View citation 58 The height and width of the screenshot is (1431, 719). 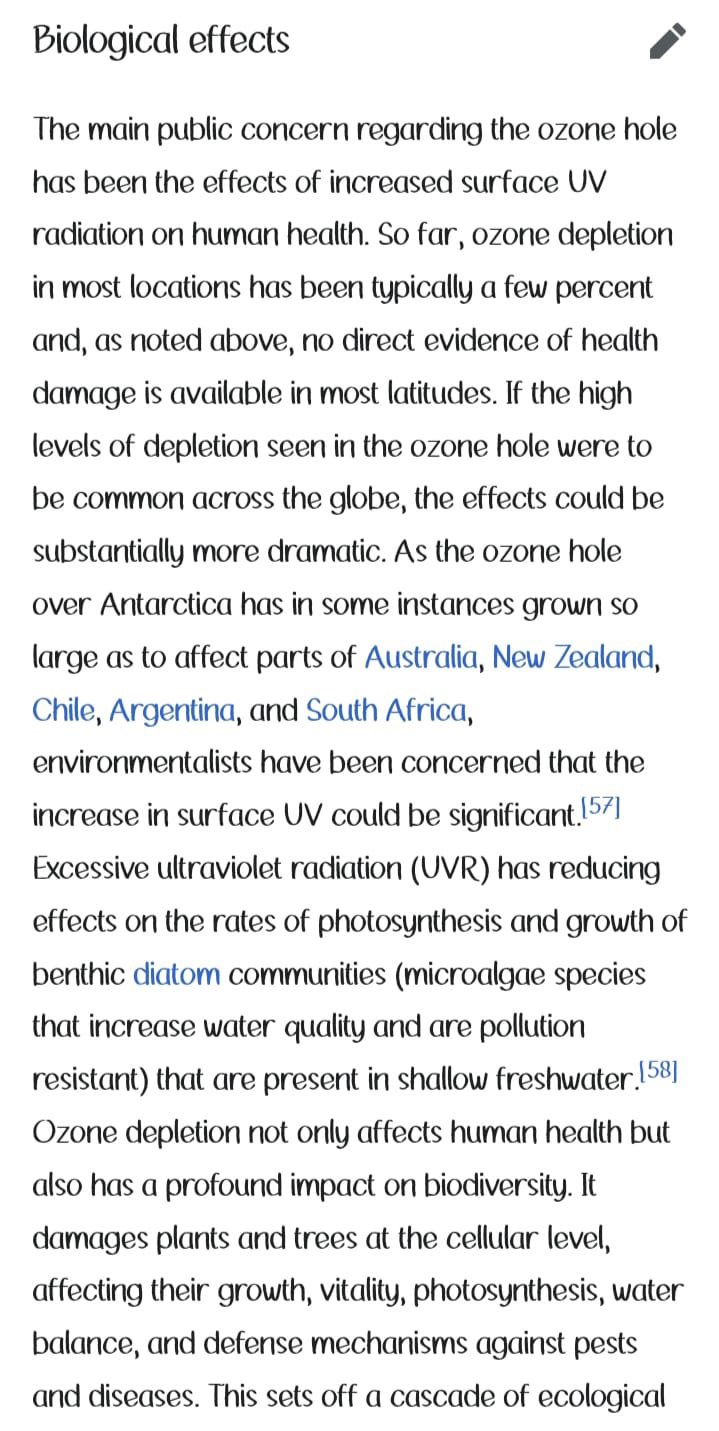661,1070
